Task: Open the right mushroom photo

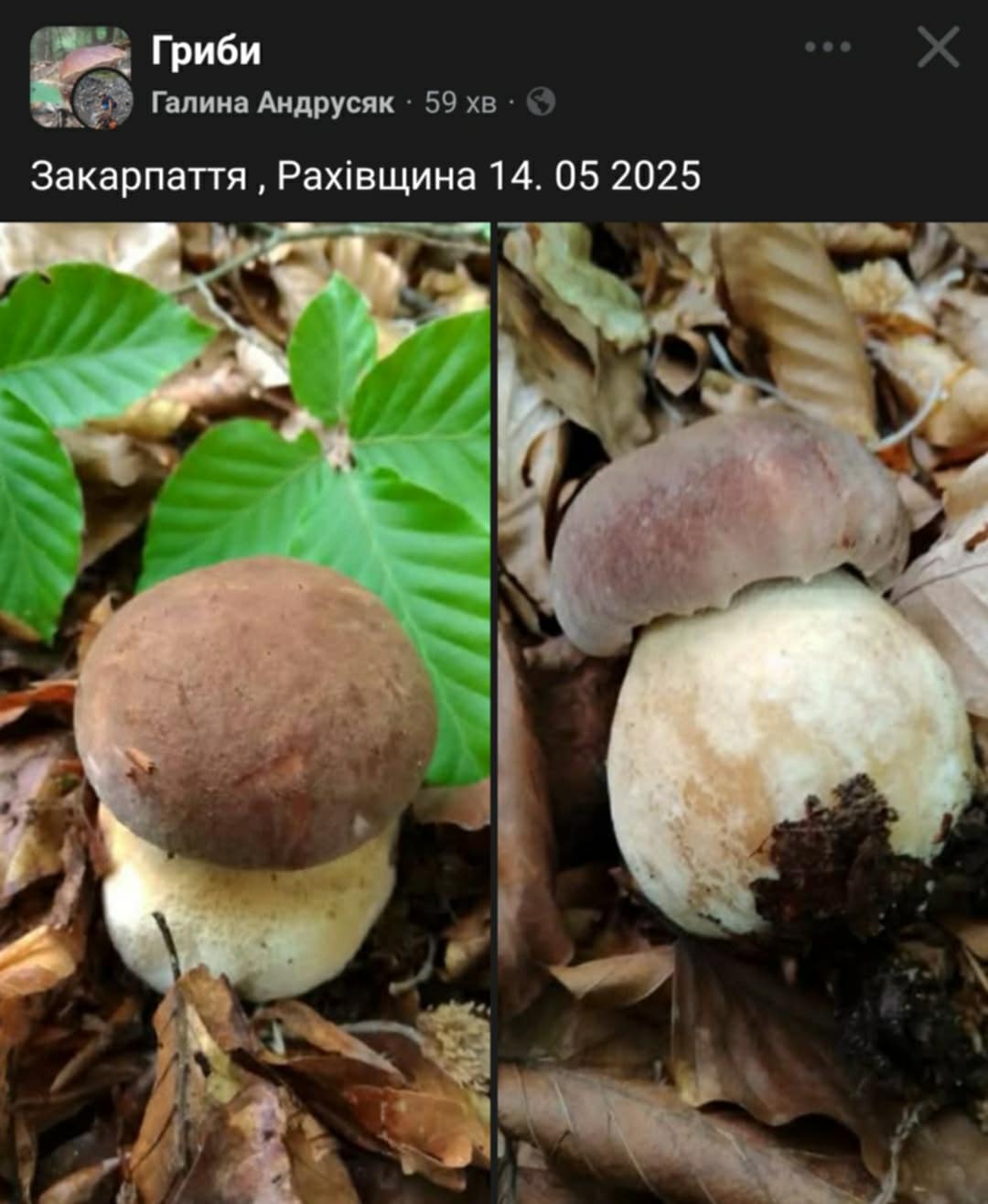Action: coord(743,714)
